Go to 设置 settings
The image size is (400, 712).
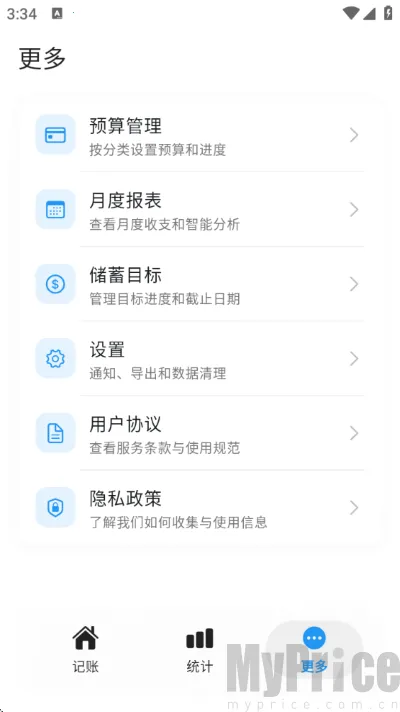200,358
